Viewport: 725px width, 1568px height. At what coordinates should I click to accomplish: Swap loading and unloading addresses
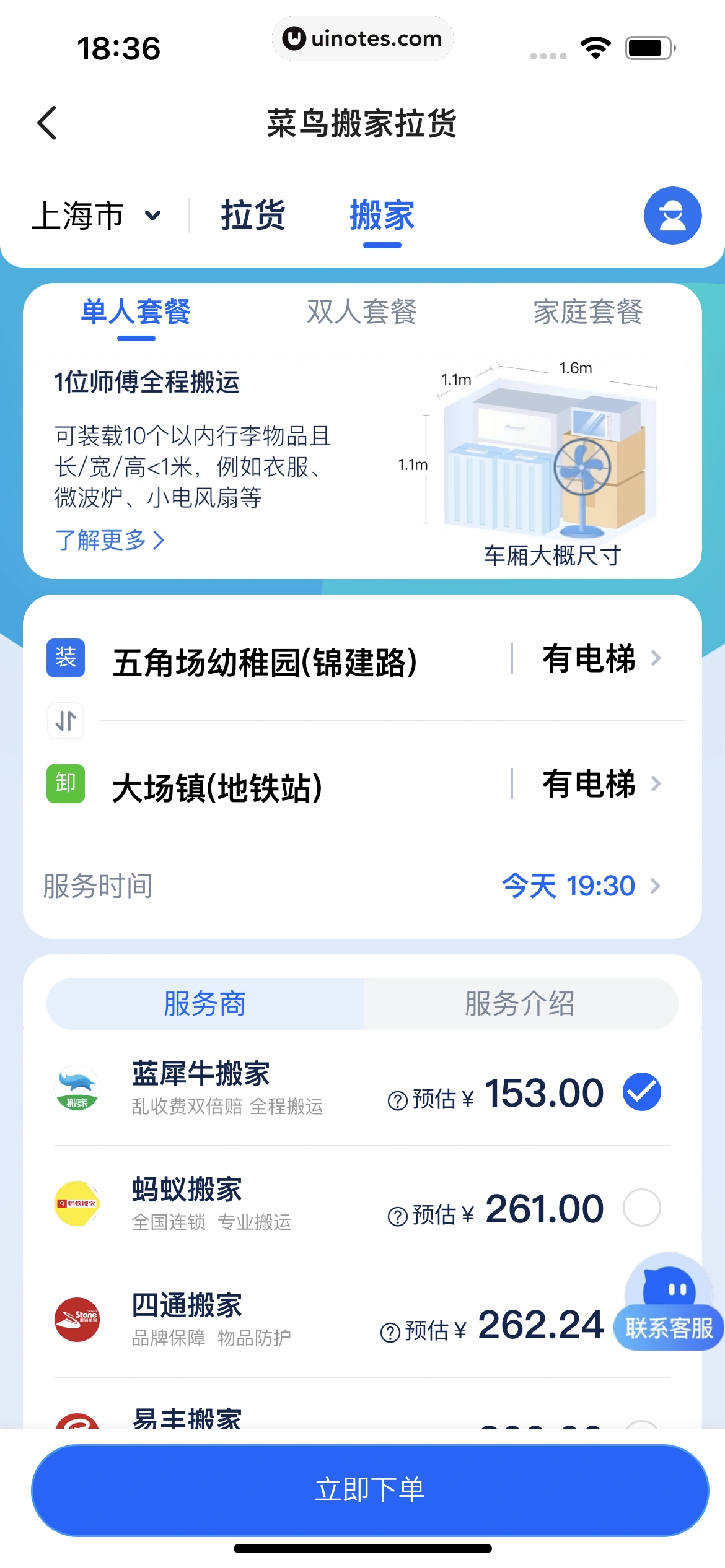(x=66, y=721)
